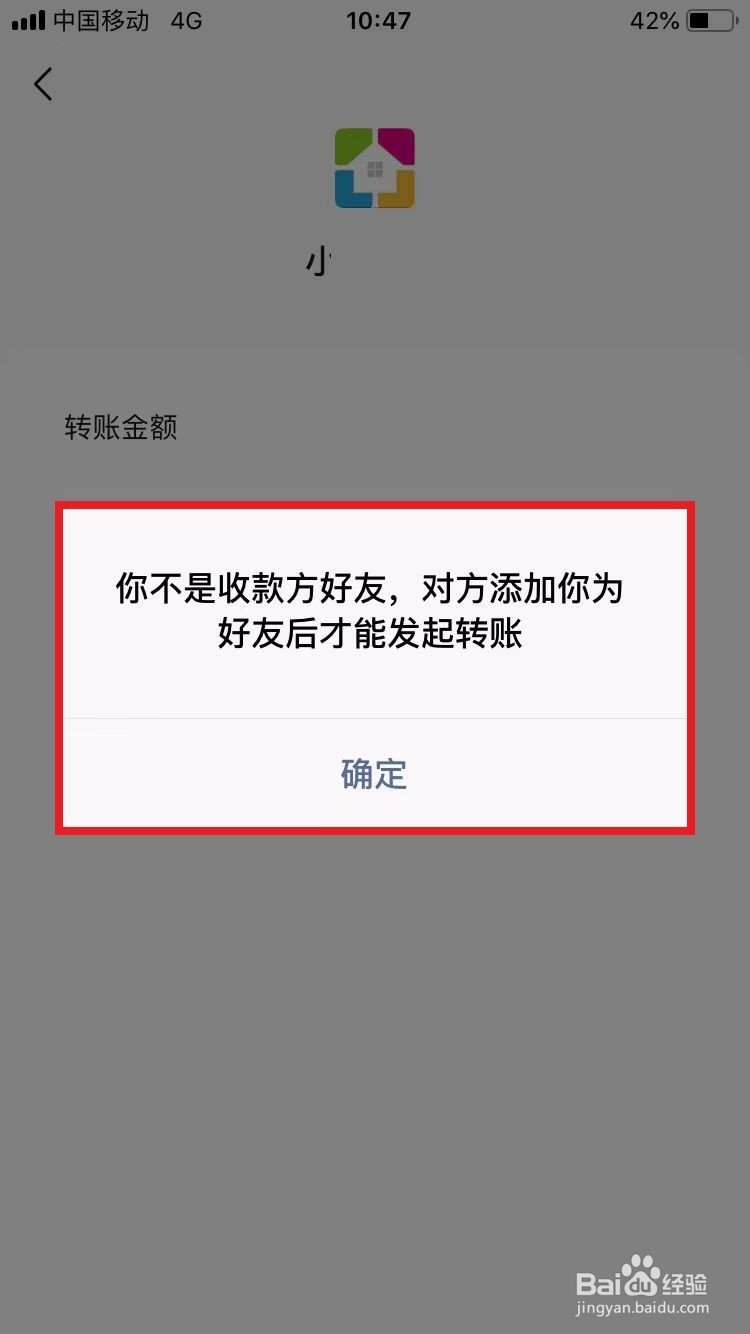Tap the divider line above 确定

pos(374,718)
